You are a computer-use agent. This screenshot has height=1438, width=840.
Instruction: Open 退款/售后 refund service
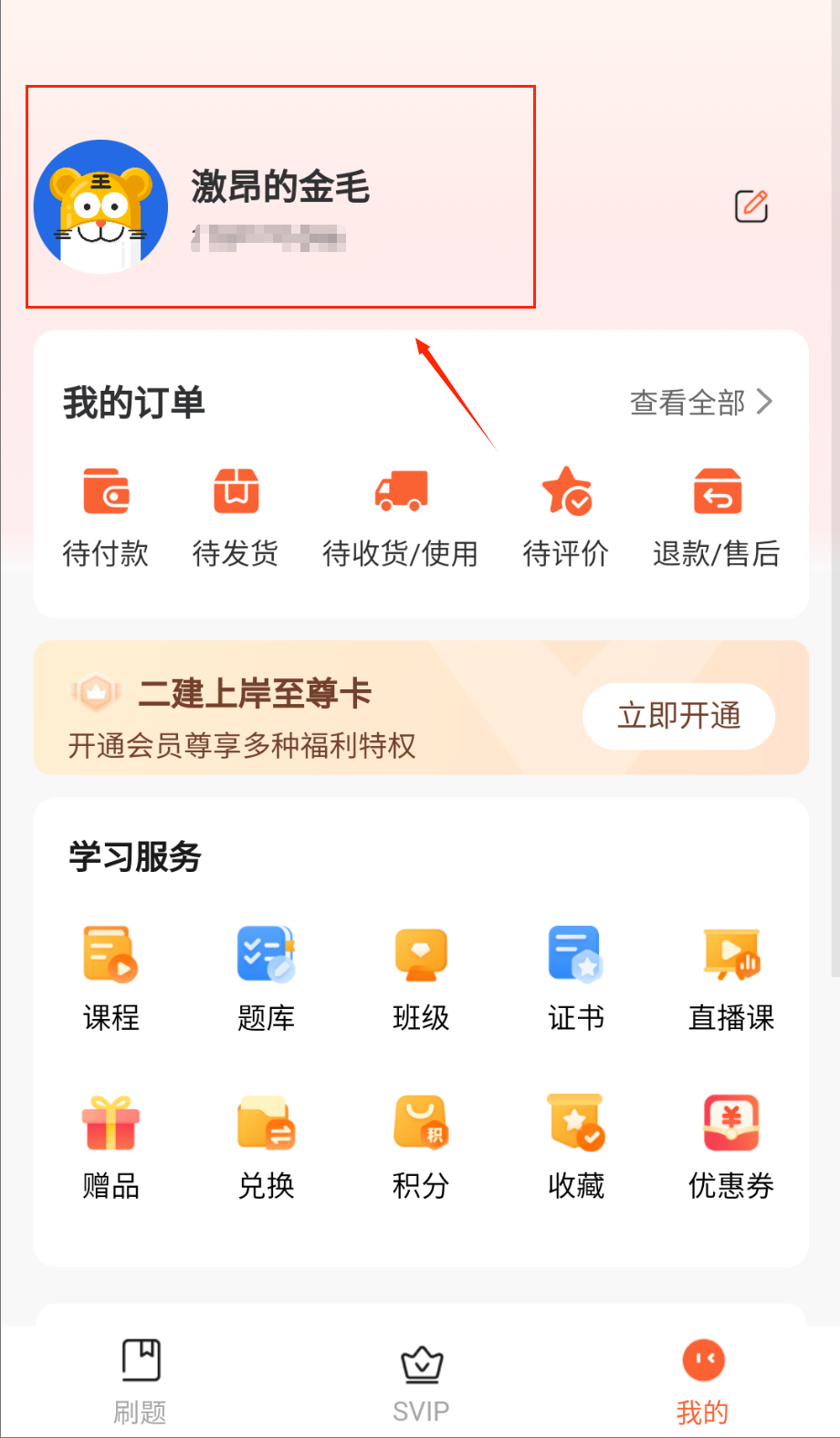[717, 515]
